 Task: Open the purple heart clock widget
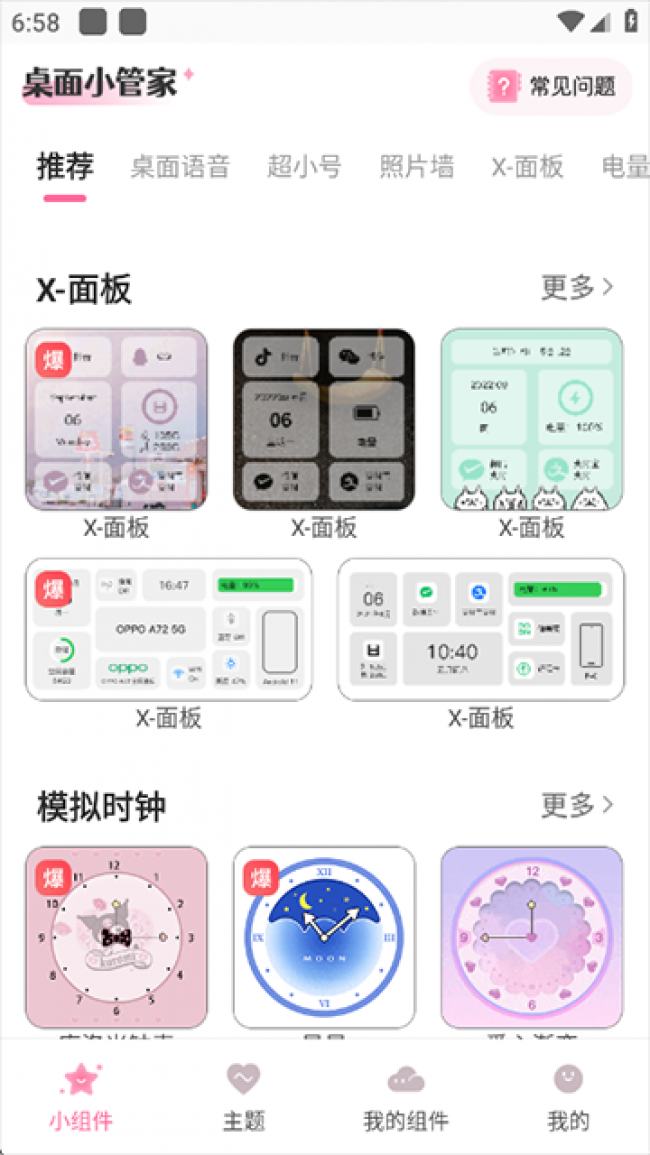(x=532, y=937)
